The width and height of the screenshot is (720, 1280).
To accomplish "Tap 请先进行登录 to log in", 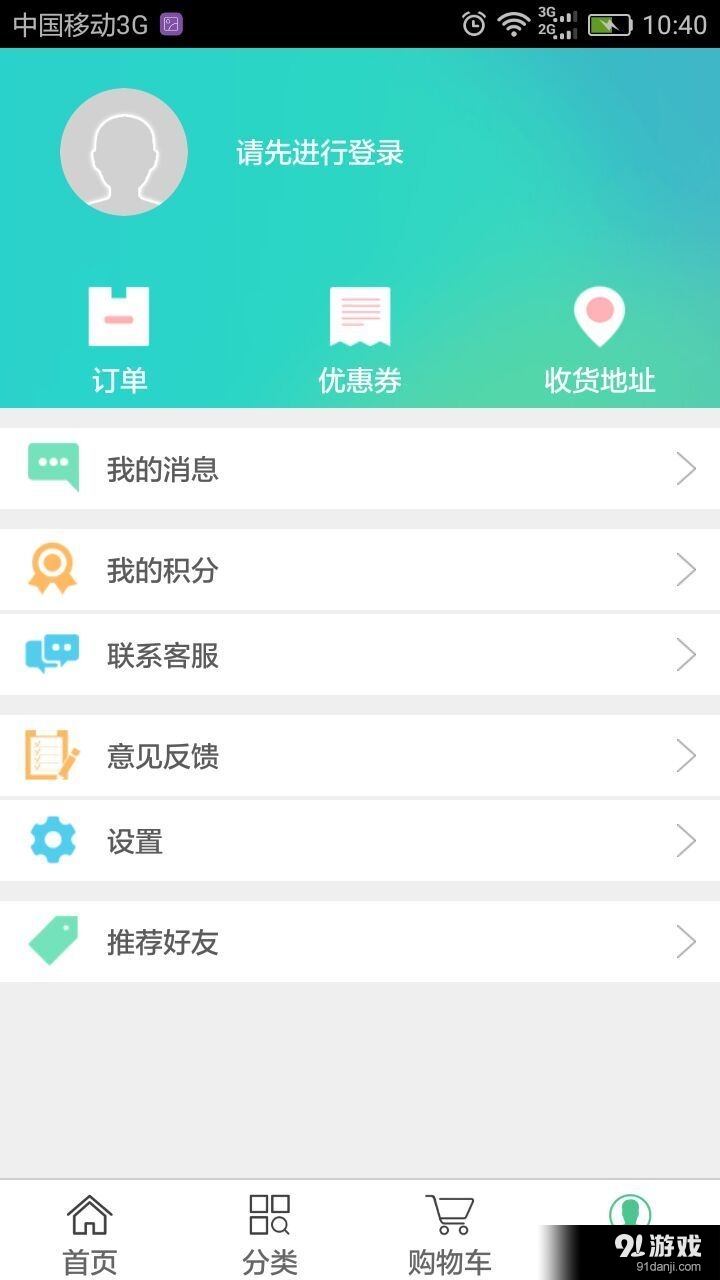I will click(319, 152).
